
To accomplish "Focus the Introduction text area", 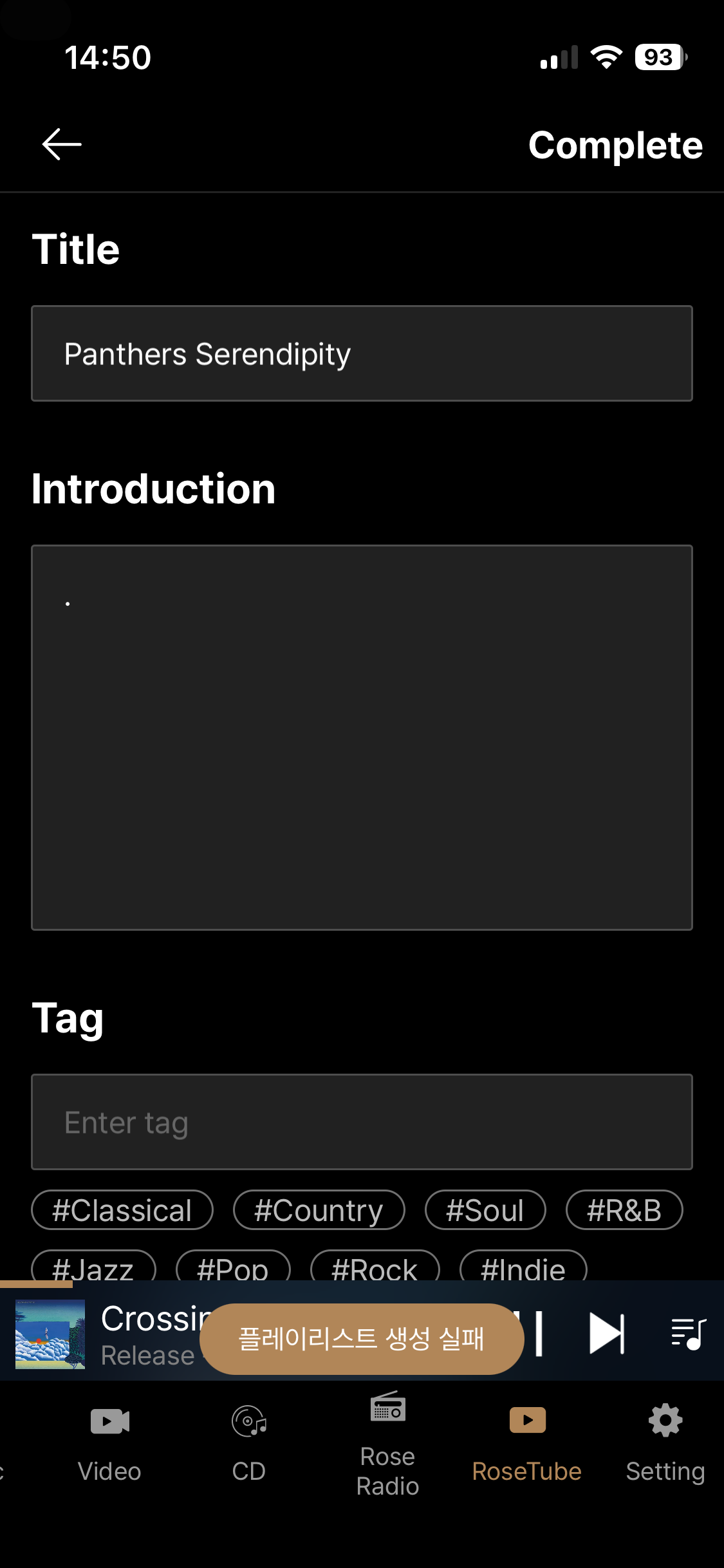I will pyautogui.click(x=362, y=737).
